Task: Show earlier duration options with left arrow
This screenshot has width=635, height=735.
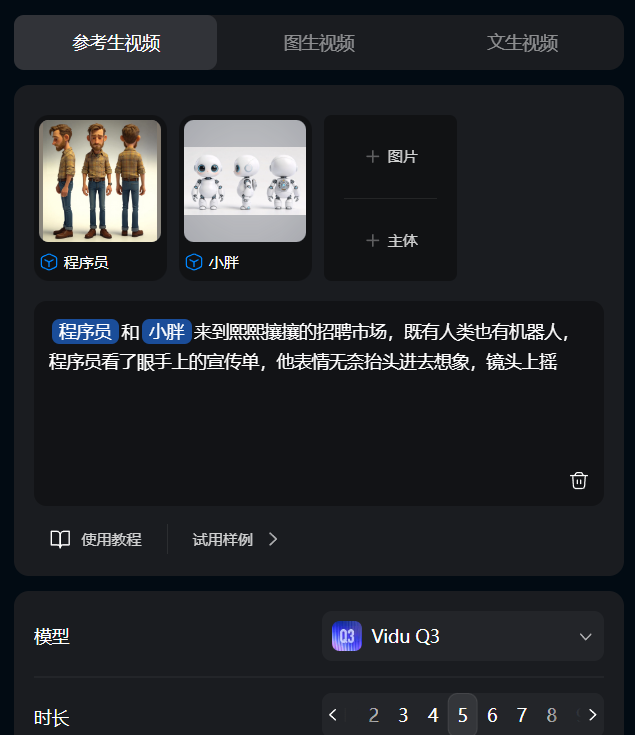Action: [333, 715]
